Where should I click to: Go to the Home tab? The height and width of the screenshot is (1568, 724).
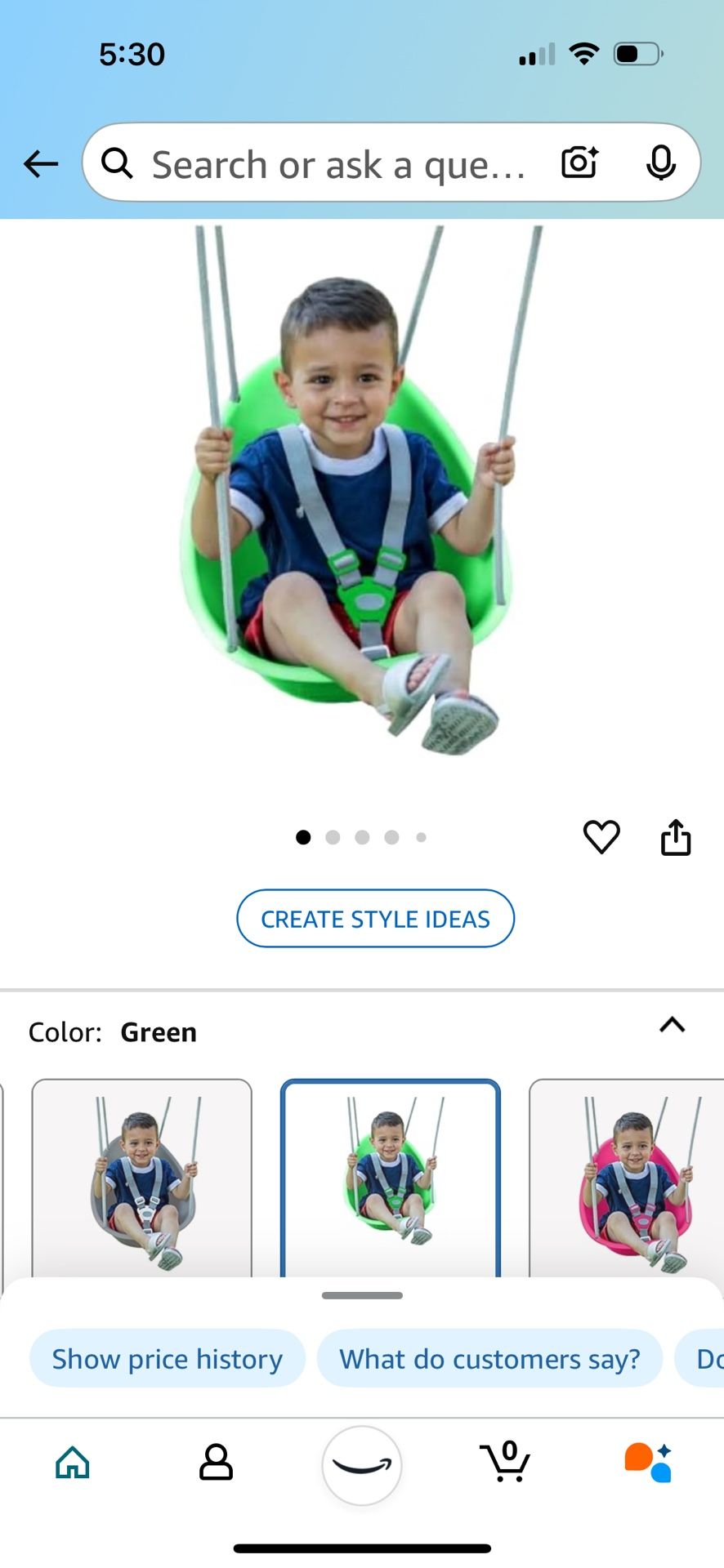tap(73, 1463)
